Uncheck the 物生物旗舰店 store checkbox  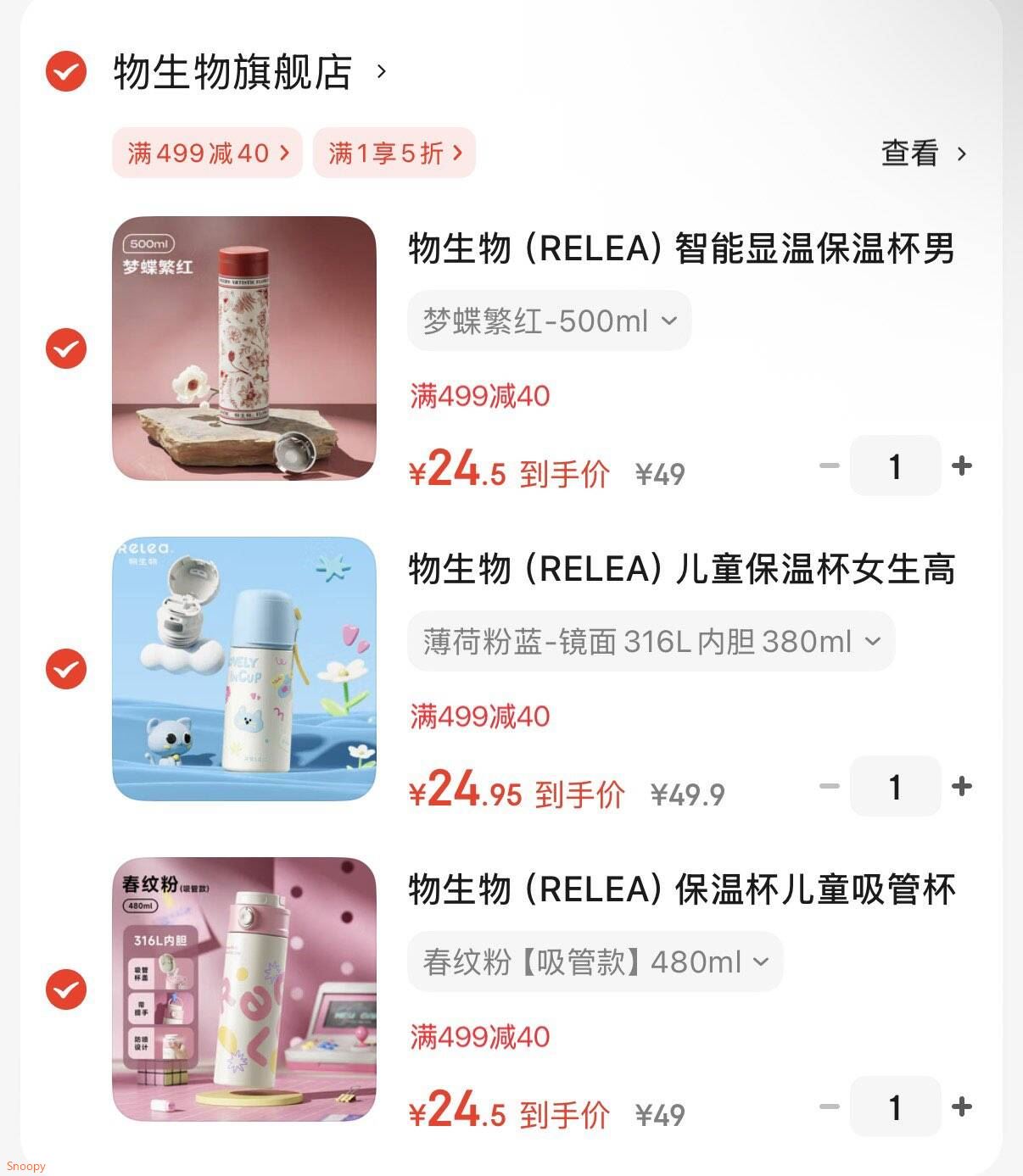tap(66, 71)
